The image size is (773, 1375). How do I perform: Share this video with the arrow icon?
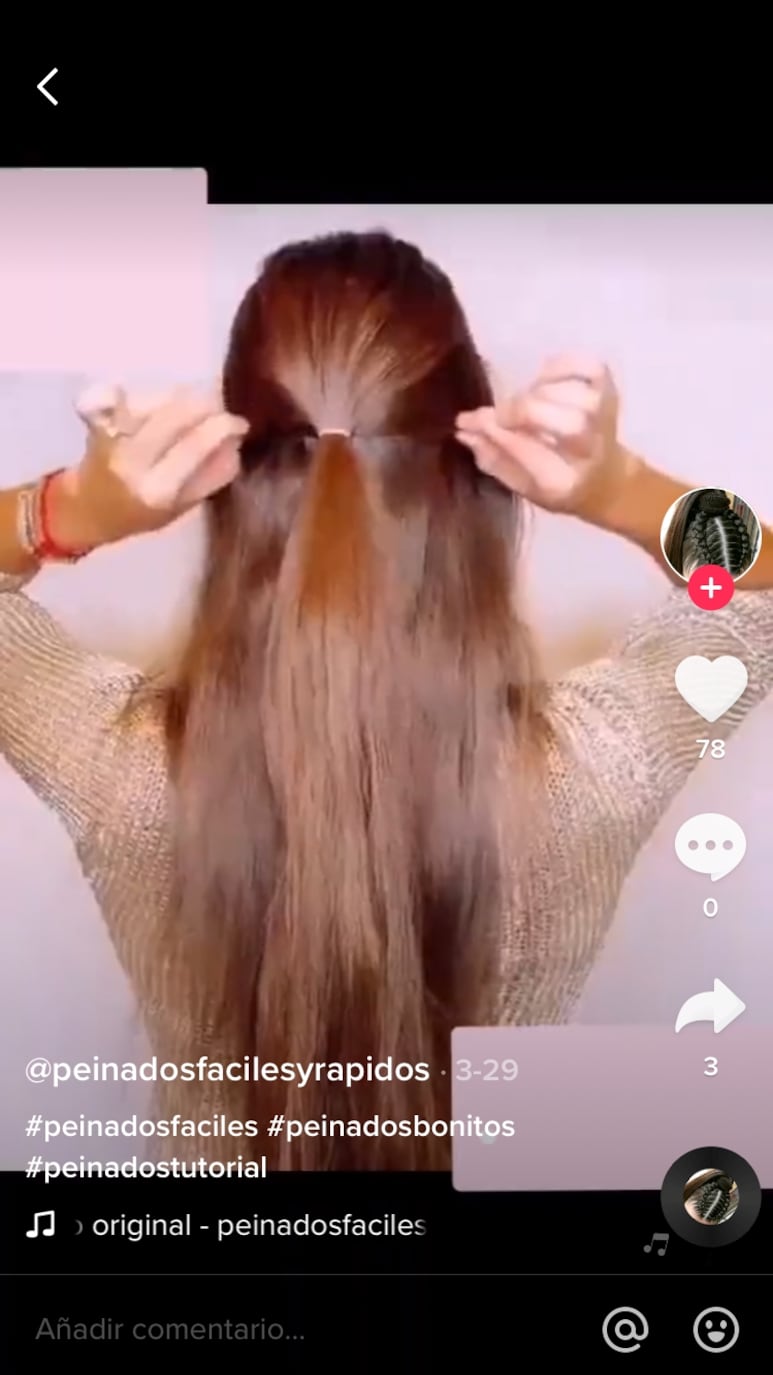(x=710, y=1006)
